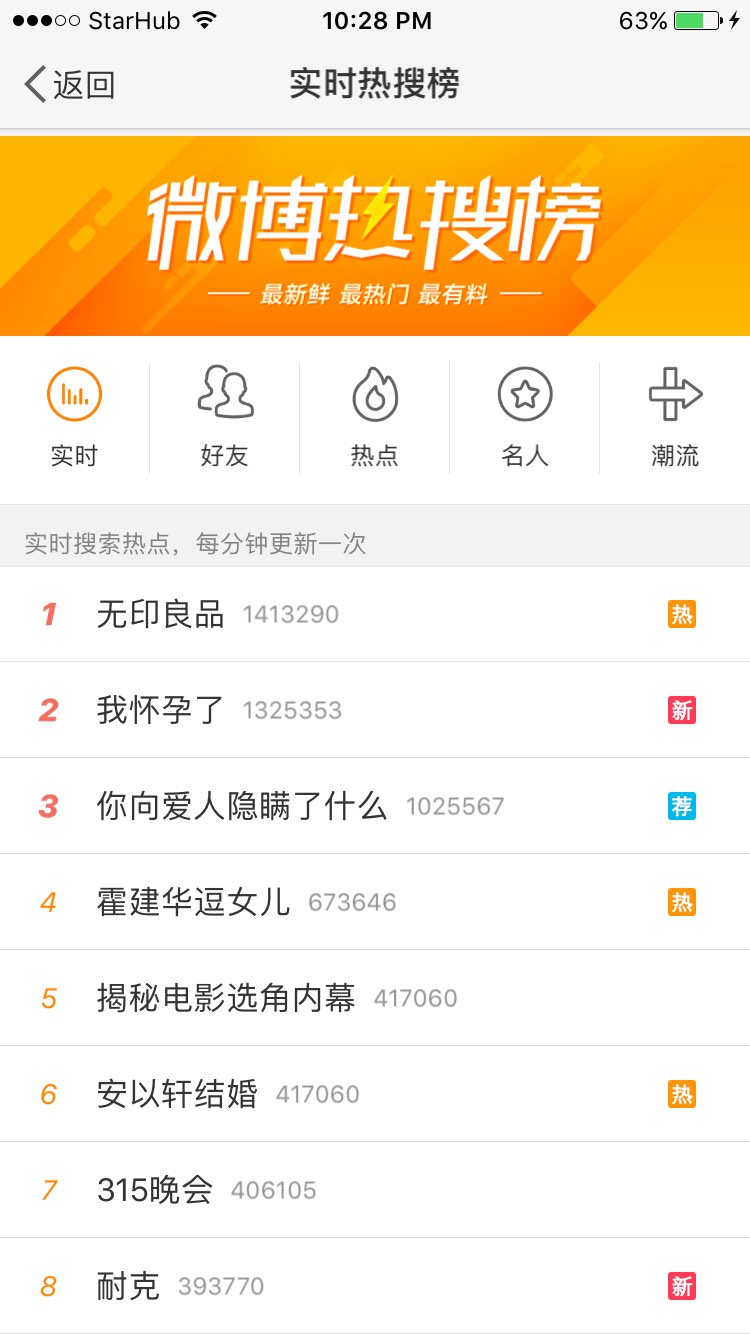Switch to the 潮流 tab
Viewport: 750px width, 1334px height.
point(675,418)
